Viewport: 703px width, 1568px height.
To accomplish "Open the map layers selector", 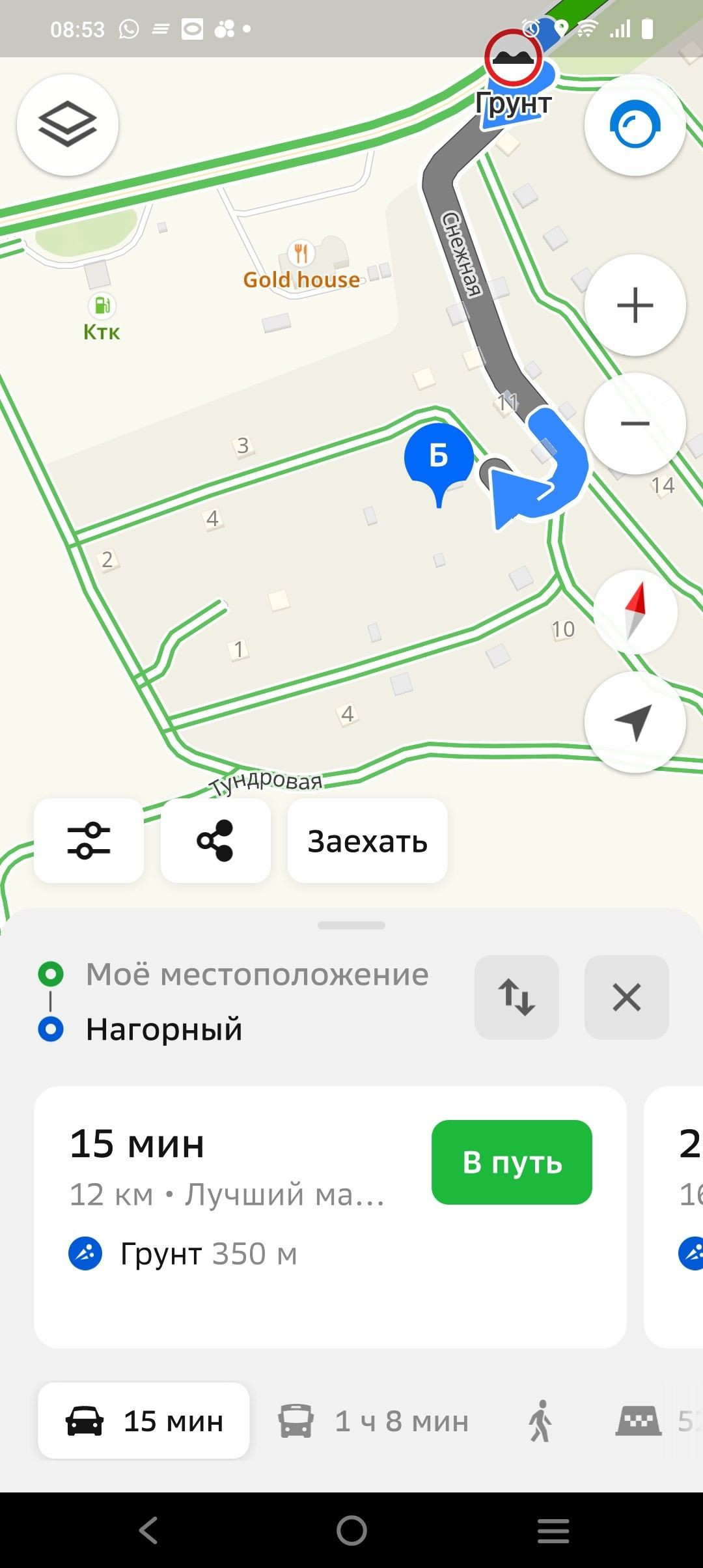I will 68,125.
